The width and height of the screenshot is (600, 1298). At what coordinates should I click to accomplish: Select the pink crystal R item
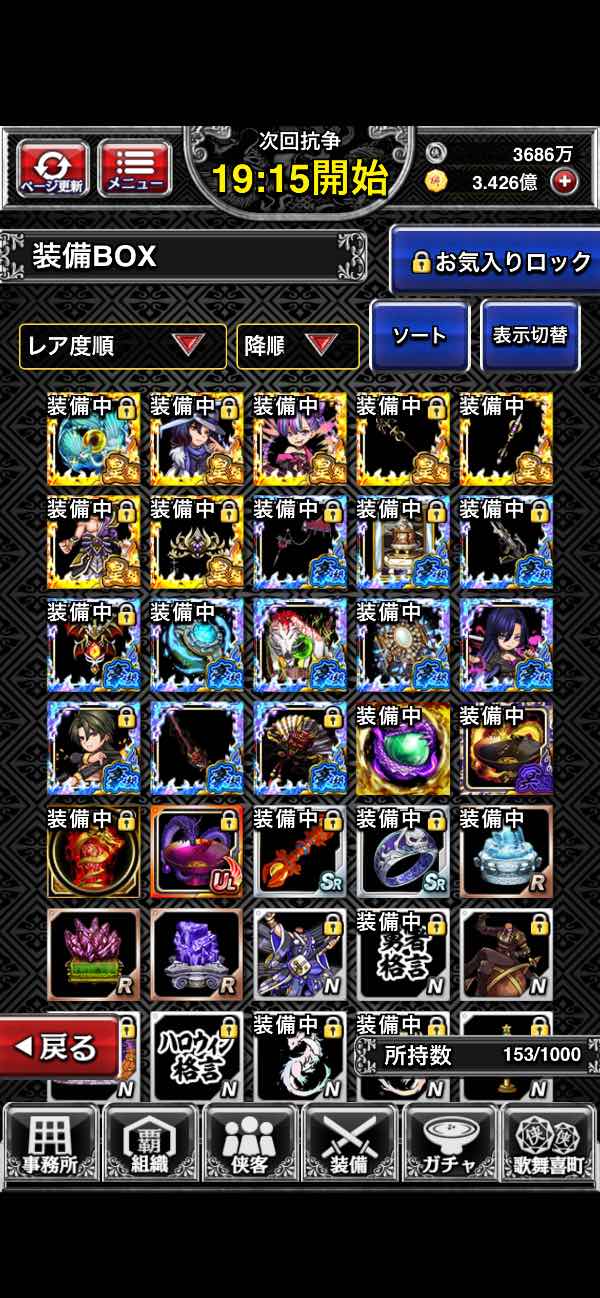pos(93,955)
